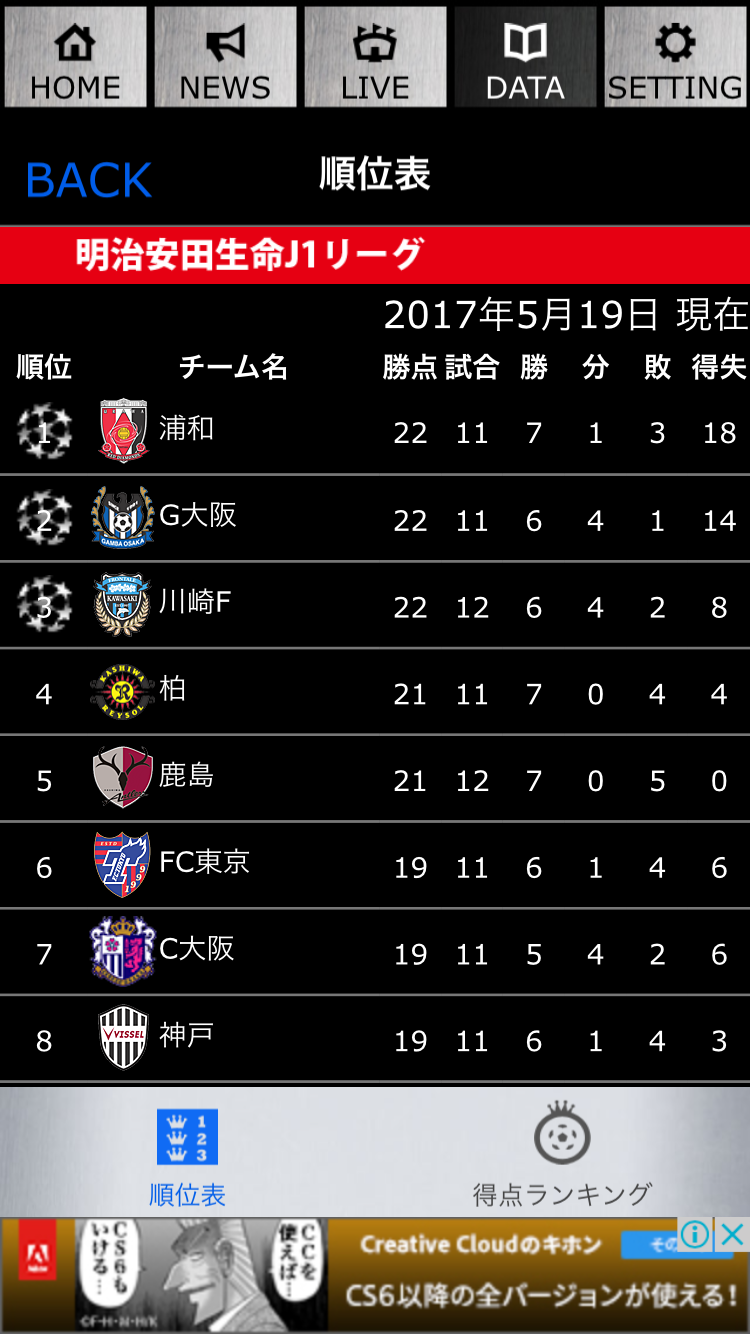Switch to the 順位表 standings tab
This screenshot has height=1334, width=750.
point(187,1155)
